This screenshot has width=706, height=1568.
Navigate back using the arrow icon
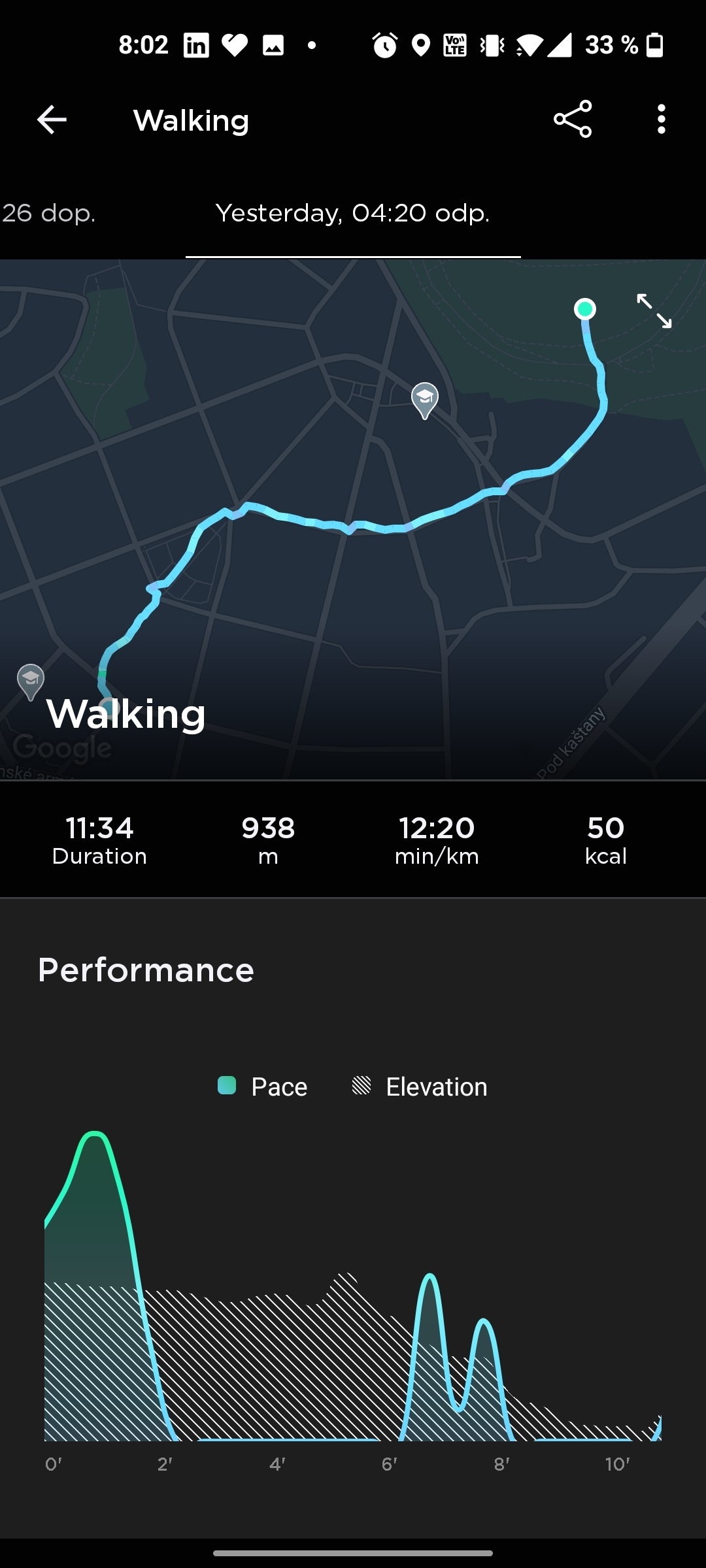click(51, 120)
